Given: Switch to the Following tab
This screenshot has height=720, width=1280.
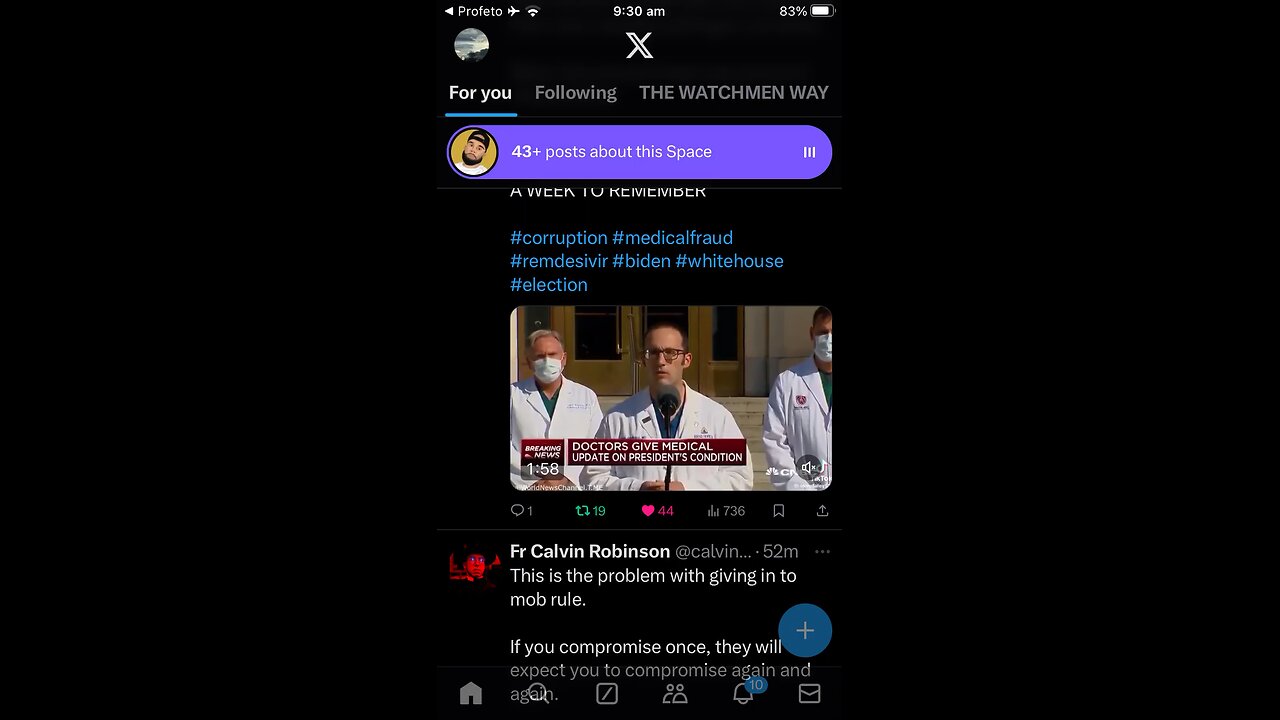Looking at the screenshot, I should coord(575,93).
